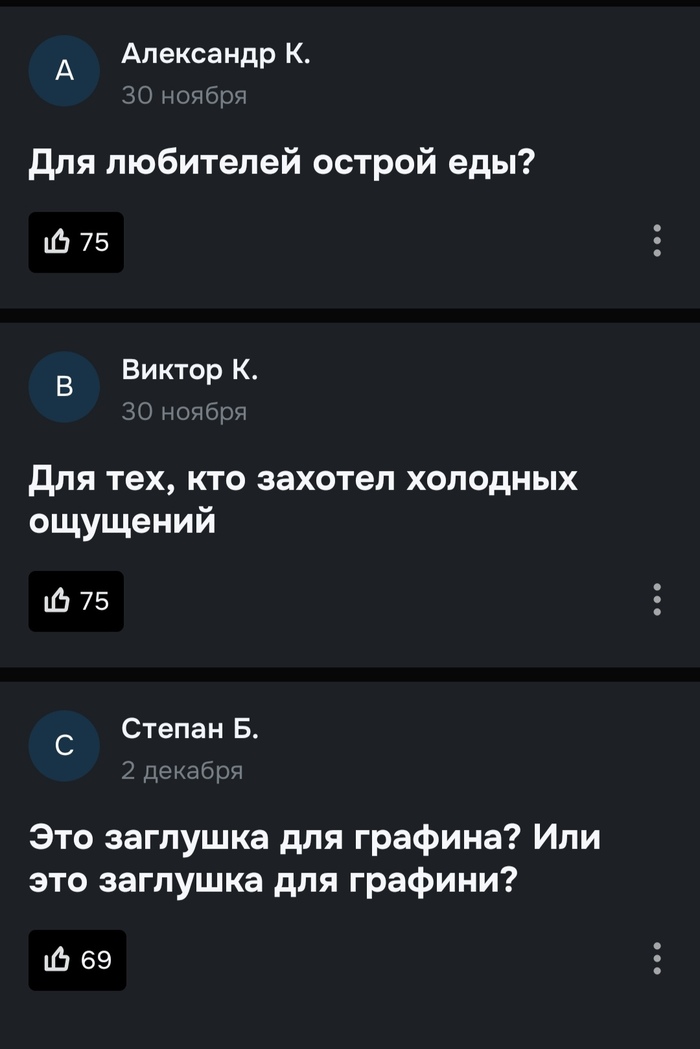This screenshot has width=700, height=1049.
Task: Like Александр К.'s comment
Action: 76,242
